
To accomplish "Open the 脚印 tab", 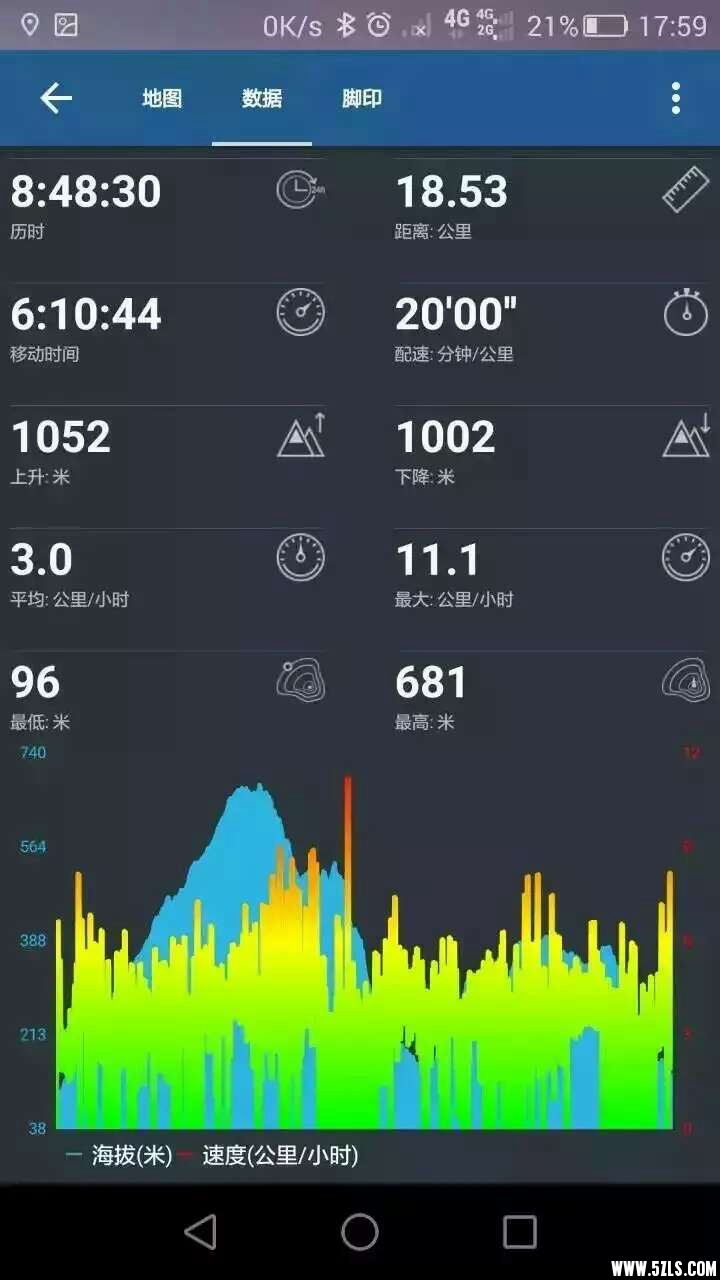I will click(362, 98).
